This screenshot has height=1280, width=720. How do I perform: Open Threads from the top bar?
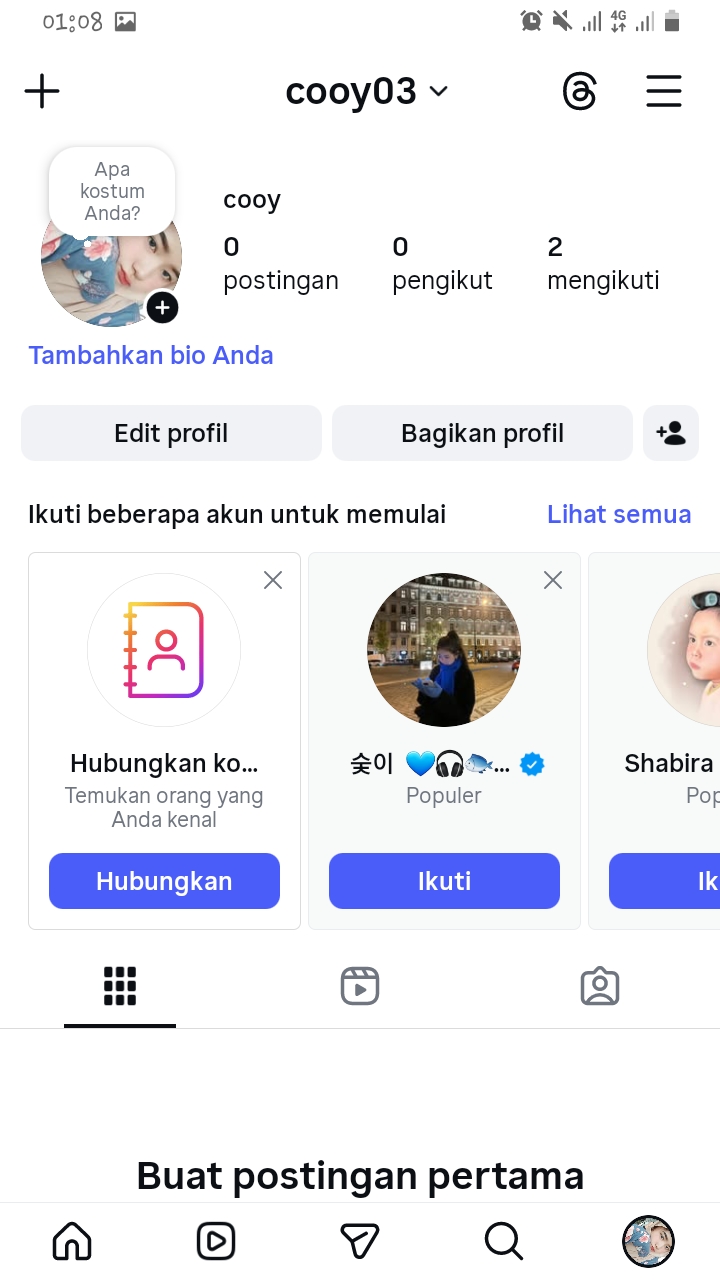[579, 92]
